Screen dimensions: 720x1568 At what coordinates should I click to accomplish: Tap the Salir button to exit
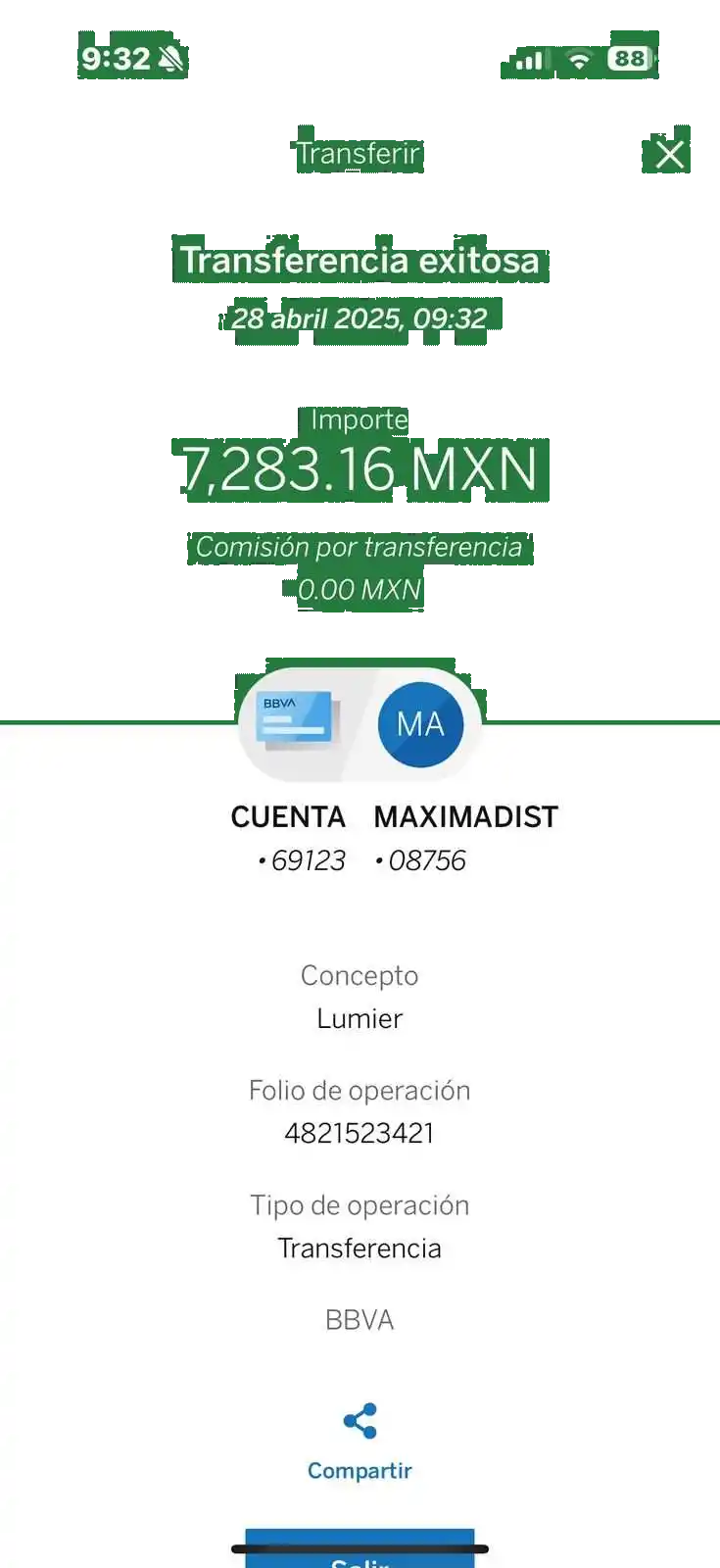click(x=360, y=1556)
